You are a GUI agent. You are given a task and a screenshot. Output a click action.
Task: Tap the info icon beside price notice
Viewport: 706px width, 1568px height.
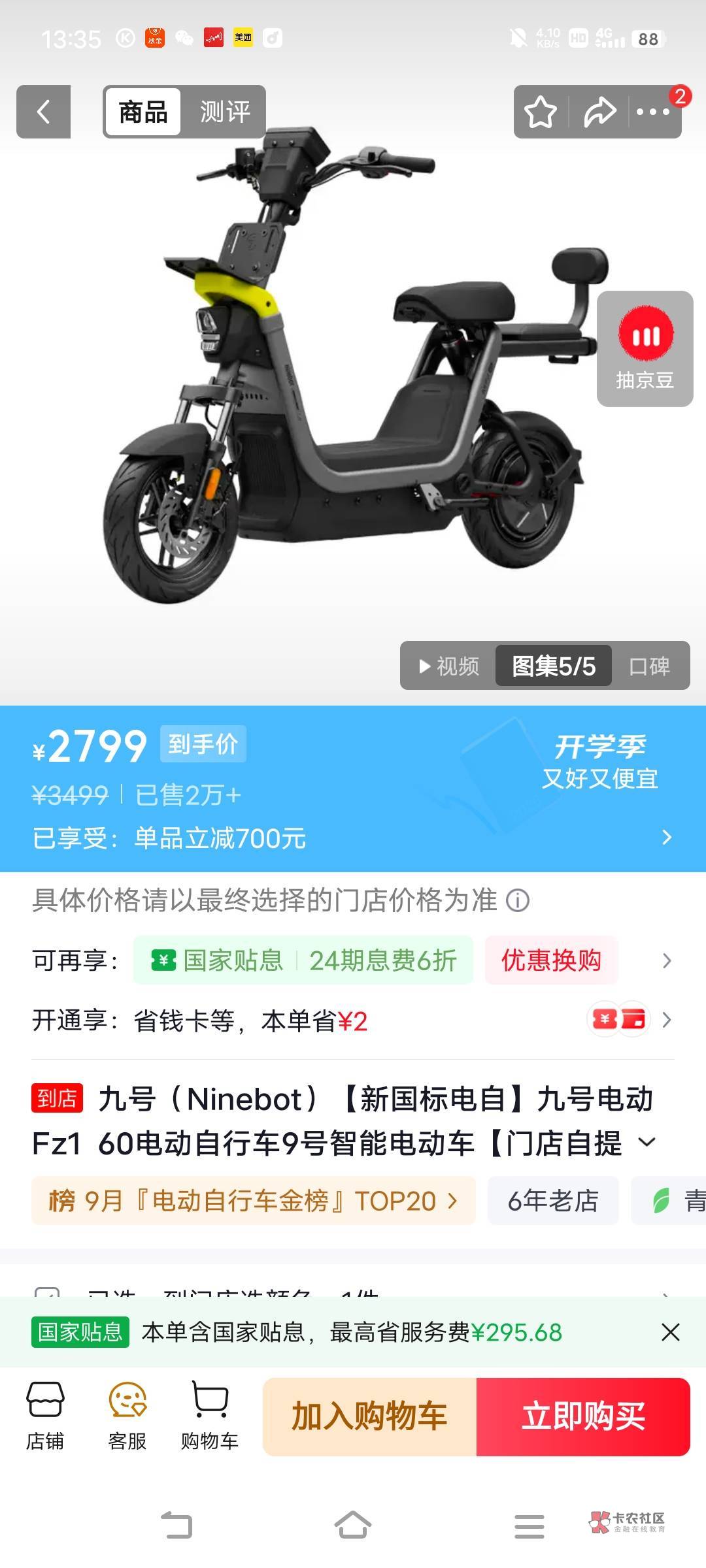click(x=518, y=900)
